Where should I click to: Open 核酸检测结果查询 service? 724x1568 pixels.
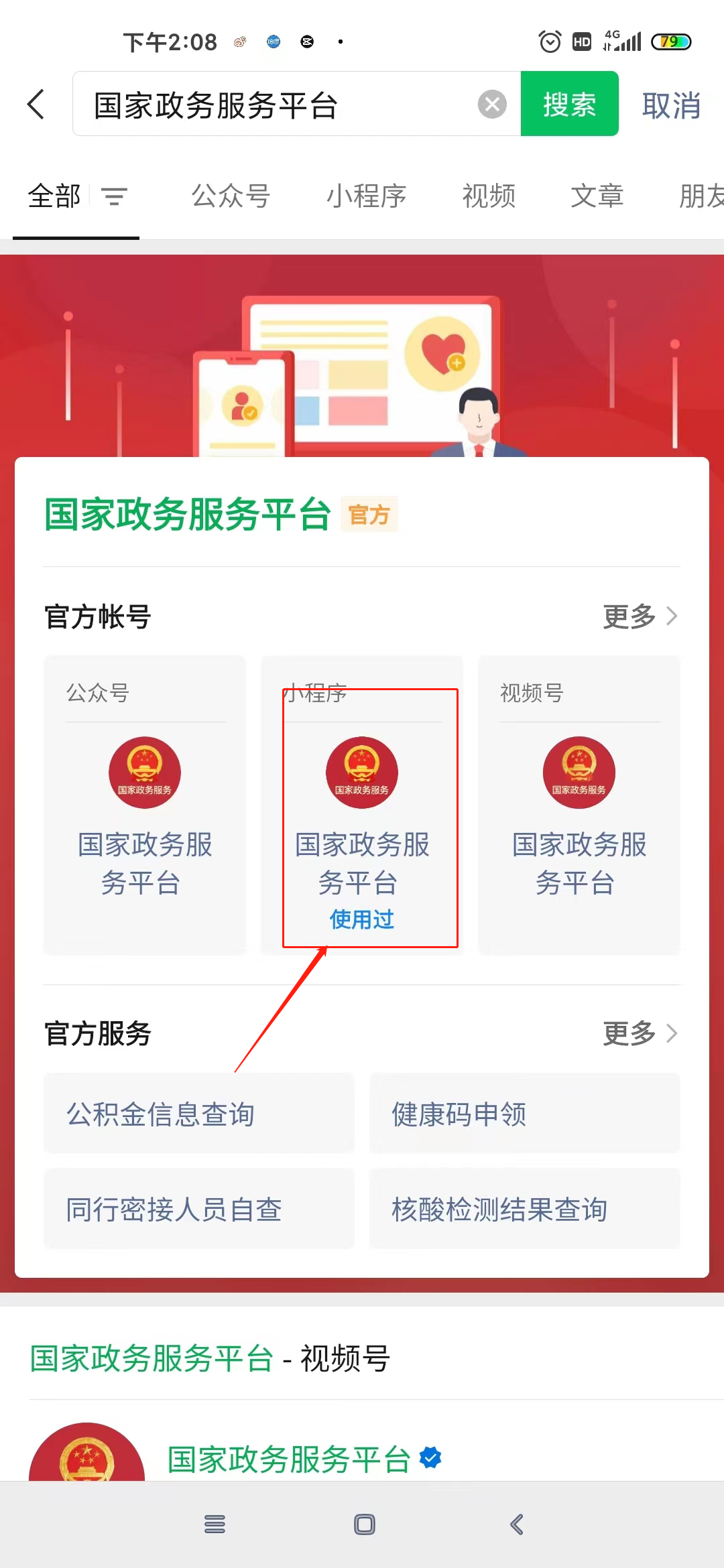(x=524, y=1210)
